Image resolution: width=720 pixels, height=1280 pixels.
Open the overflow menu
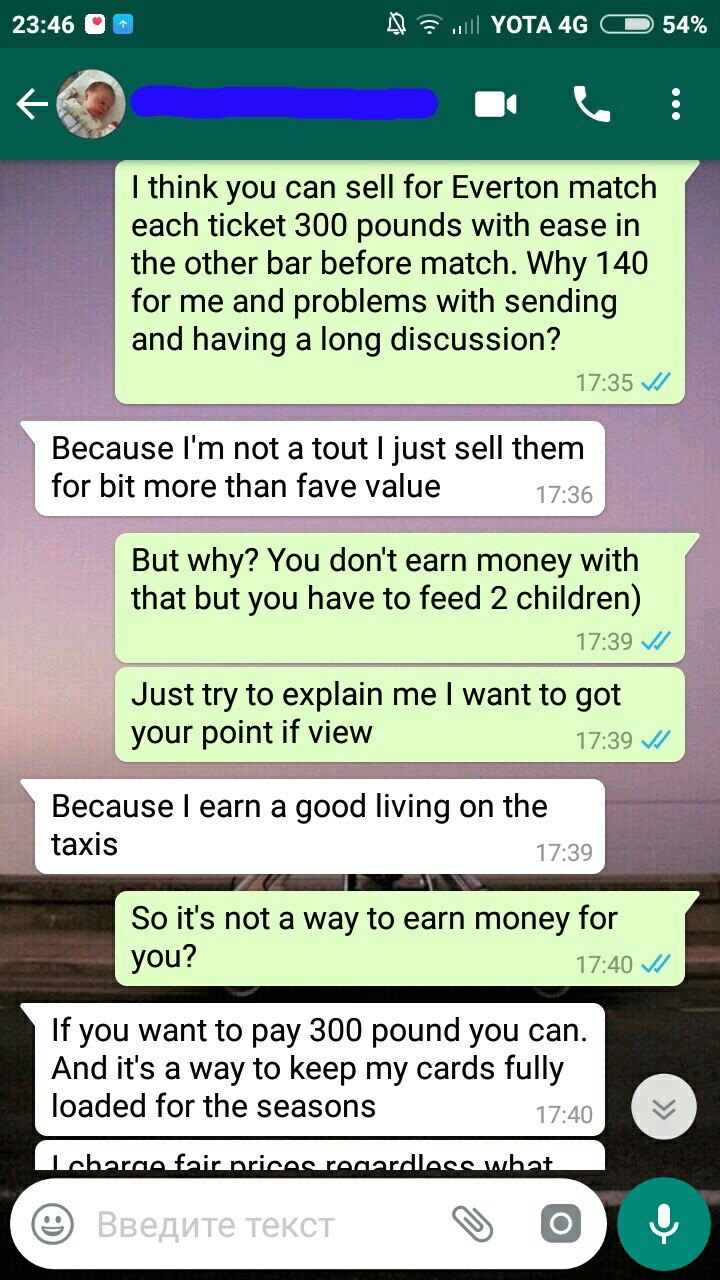pos(676,104)
